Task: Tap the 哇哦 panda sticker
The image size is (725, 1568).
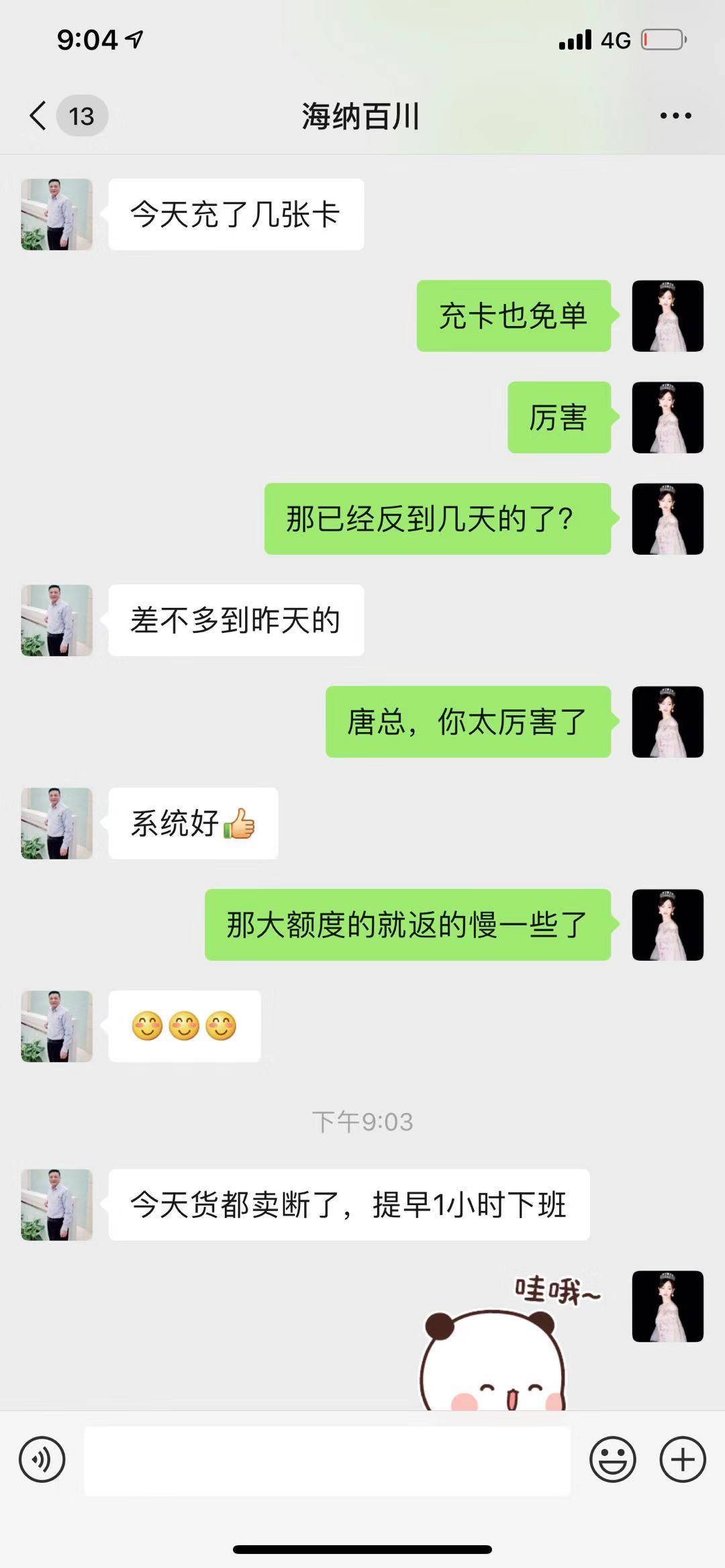Action: (x=497, y=1349)
